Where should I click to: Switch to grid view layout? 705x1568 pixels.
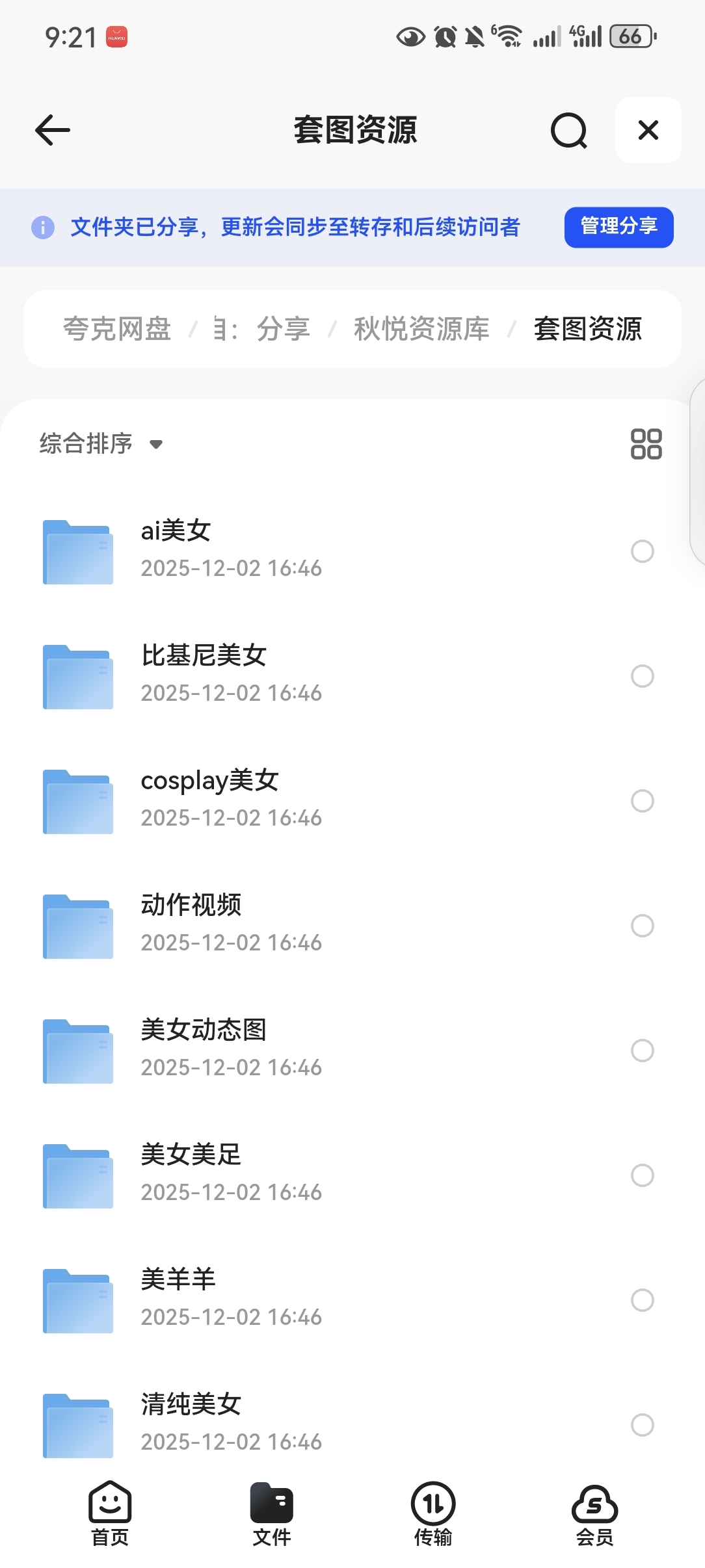[x=646, y=444]
